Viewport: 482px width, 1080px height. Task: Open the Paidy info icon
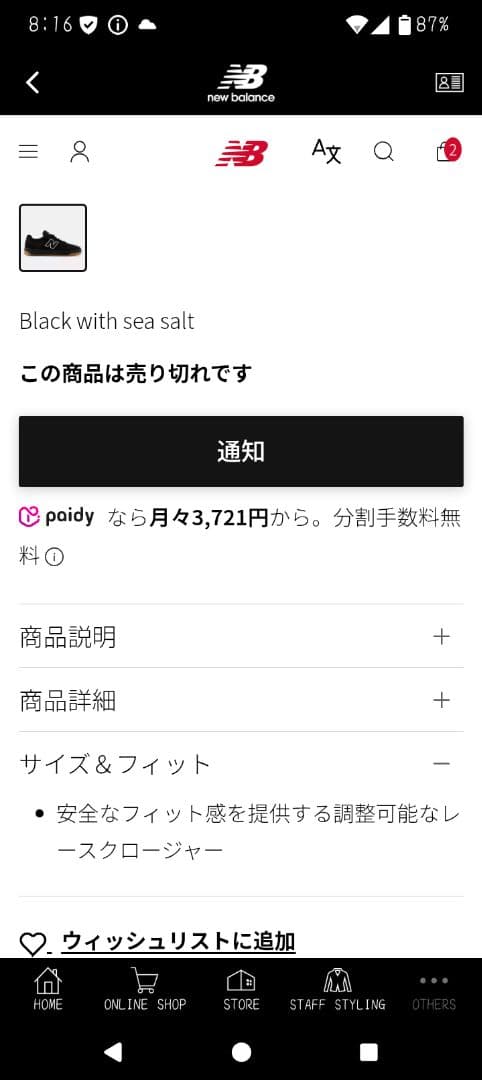pos(54,557)
